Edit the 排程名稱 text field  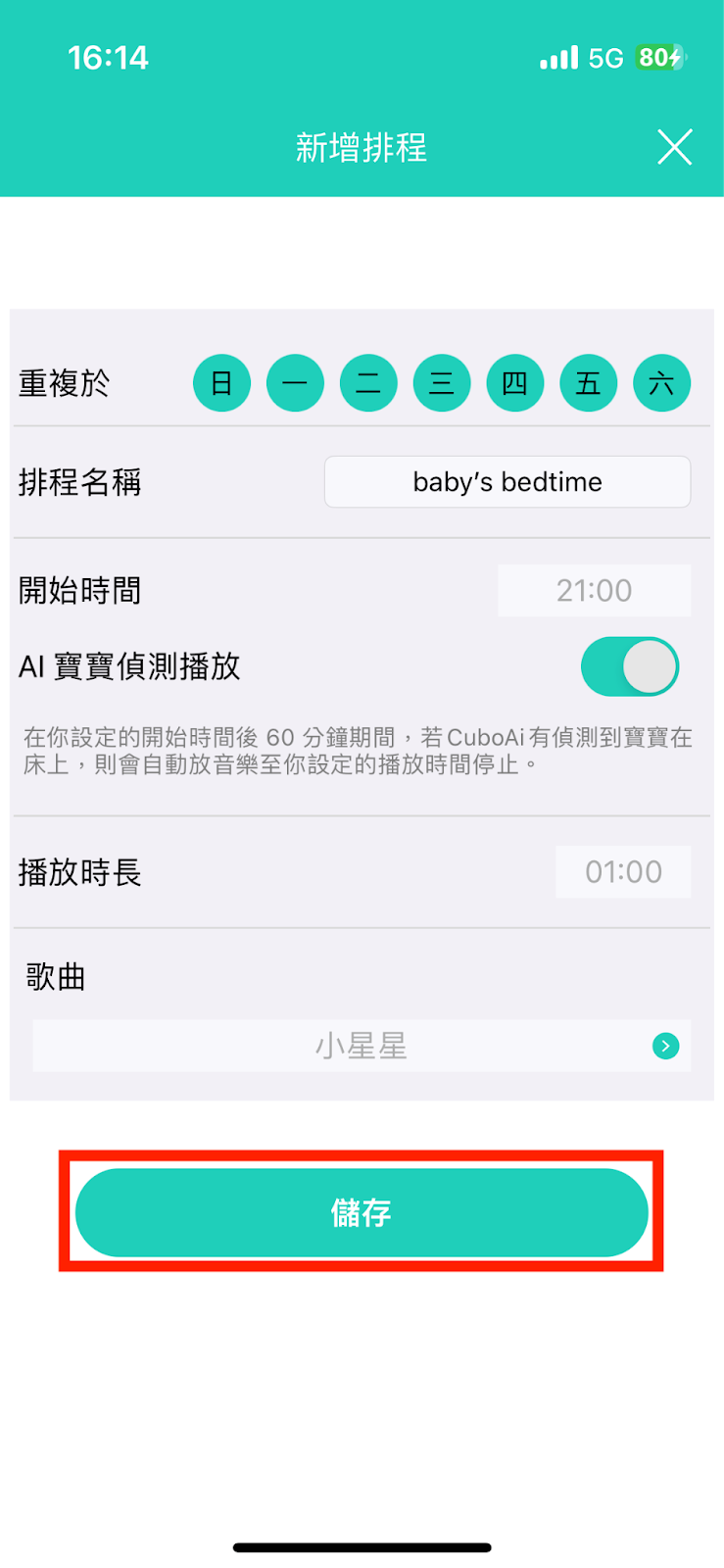click(x=507, y=482)
